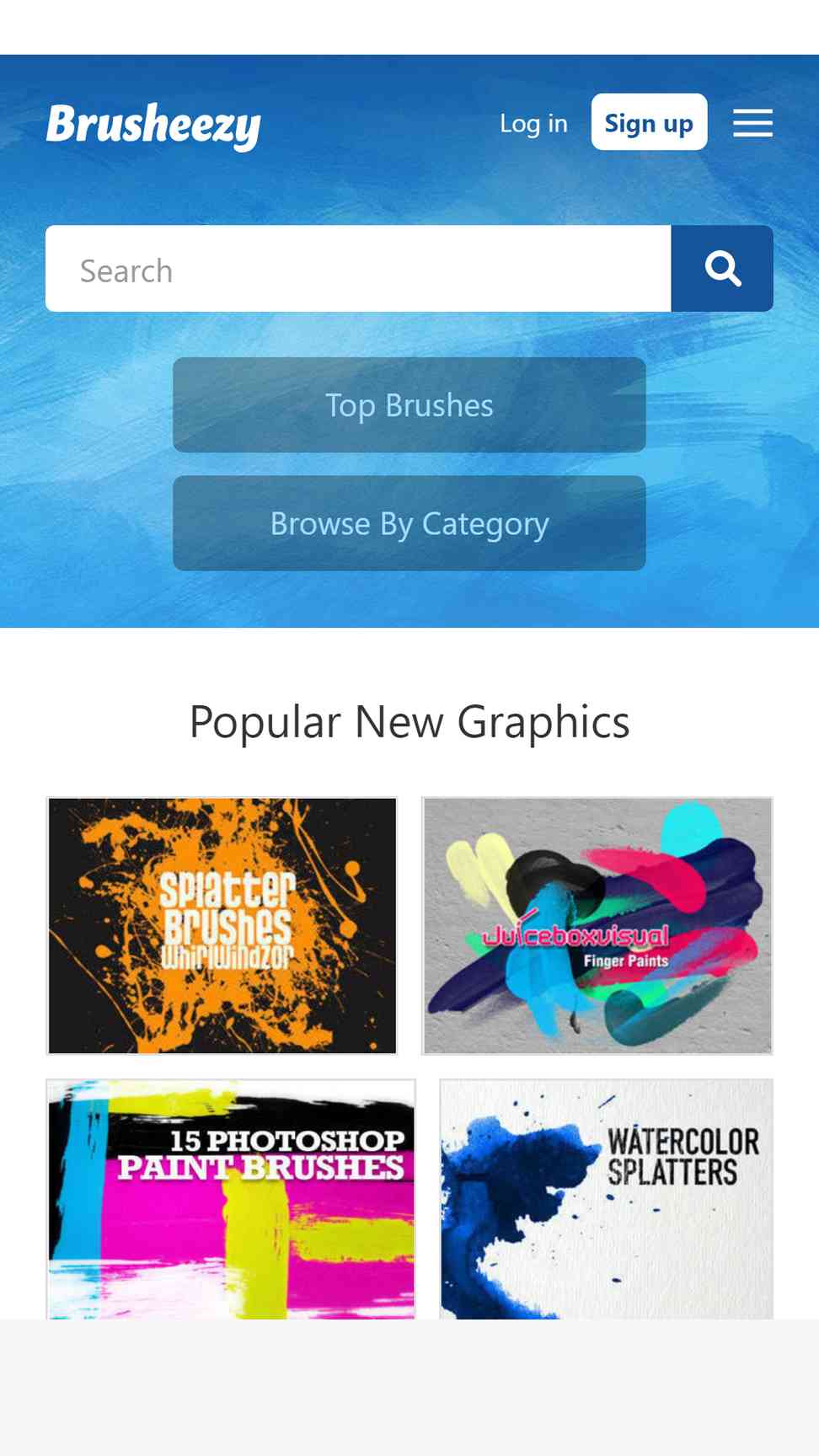Open Top Brushes
The width and height of the screenshot is (819, 1456).
[x=409, y=405]
